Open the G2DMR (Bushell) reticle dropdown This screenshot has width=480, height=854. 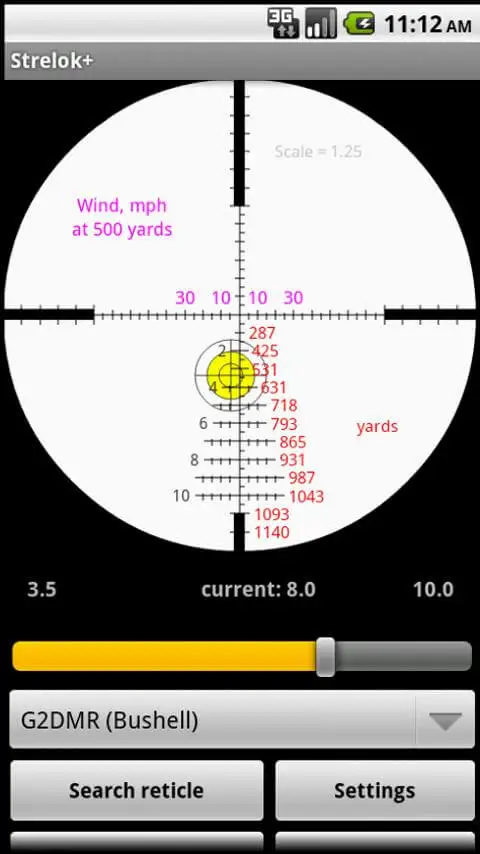click(x=242, y=719)
